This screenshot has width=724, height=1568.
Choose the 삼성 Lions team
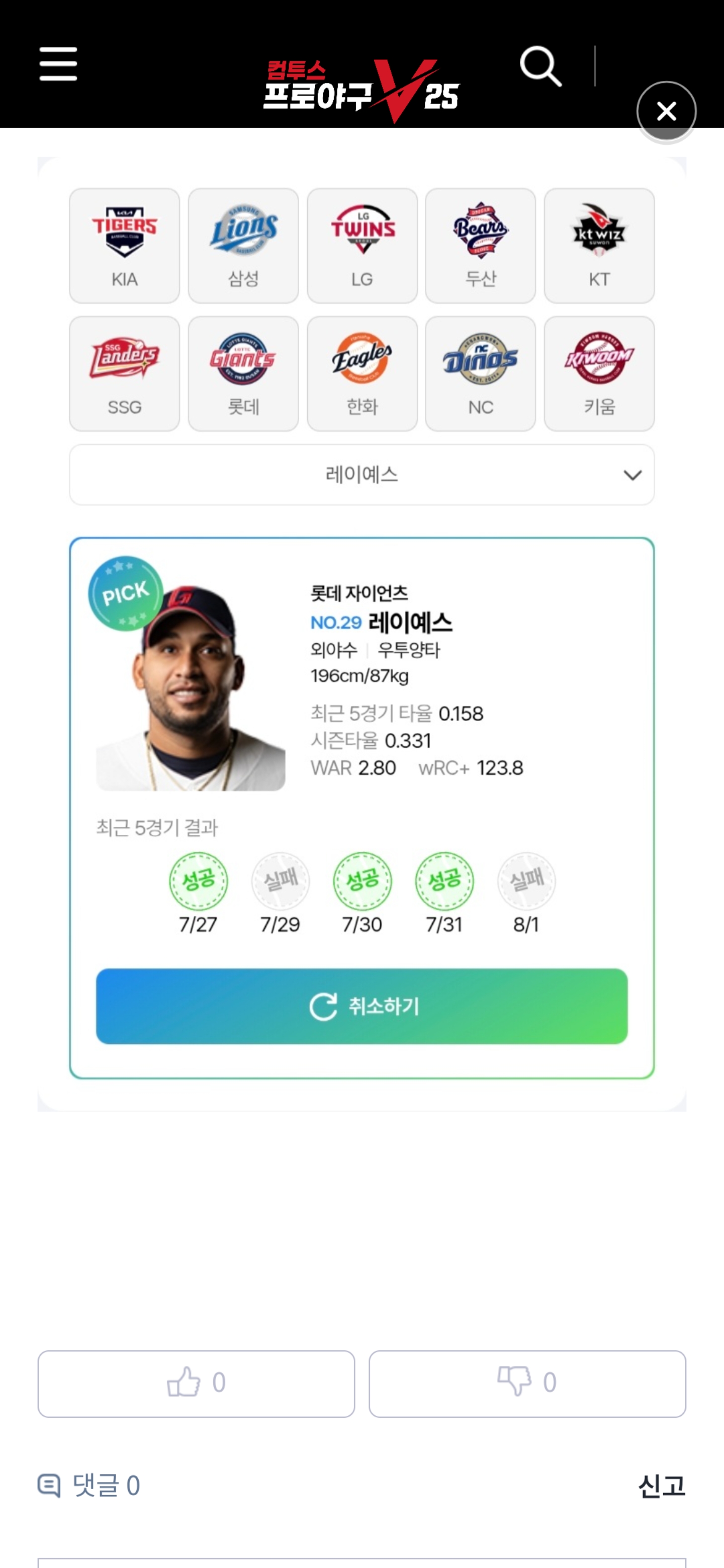pos(243,245)
